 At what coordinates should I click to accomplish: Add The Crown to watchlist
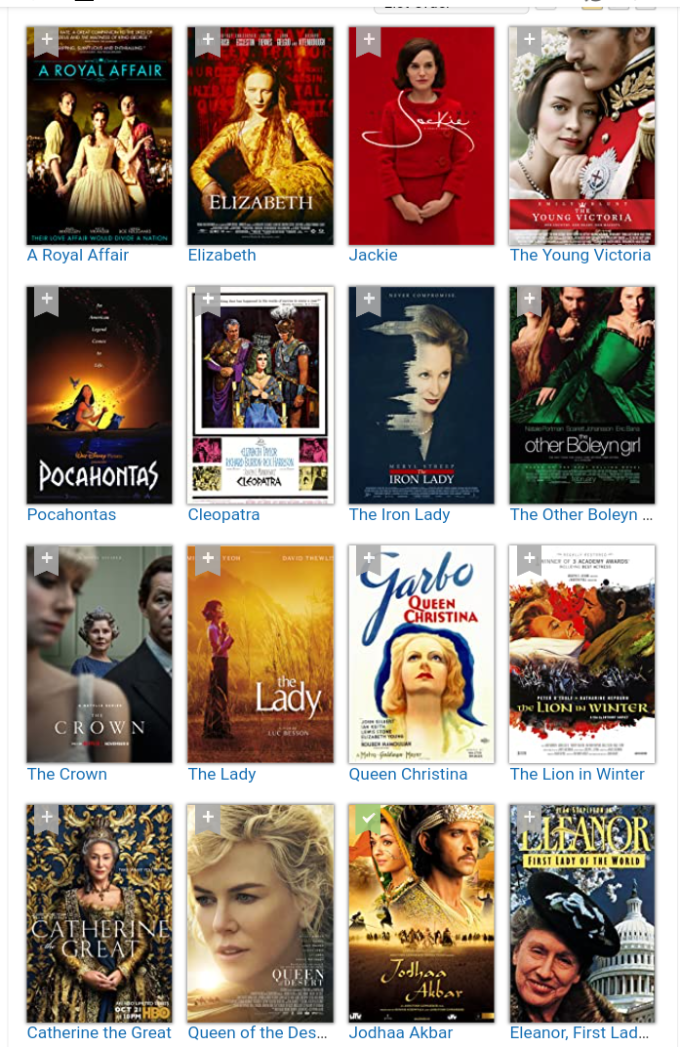point(46,559)
